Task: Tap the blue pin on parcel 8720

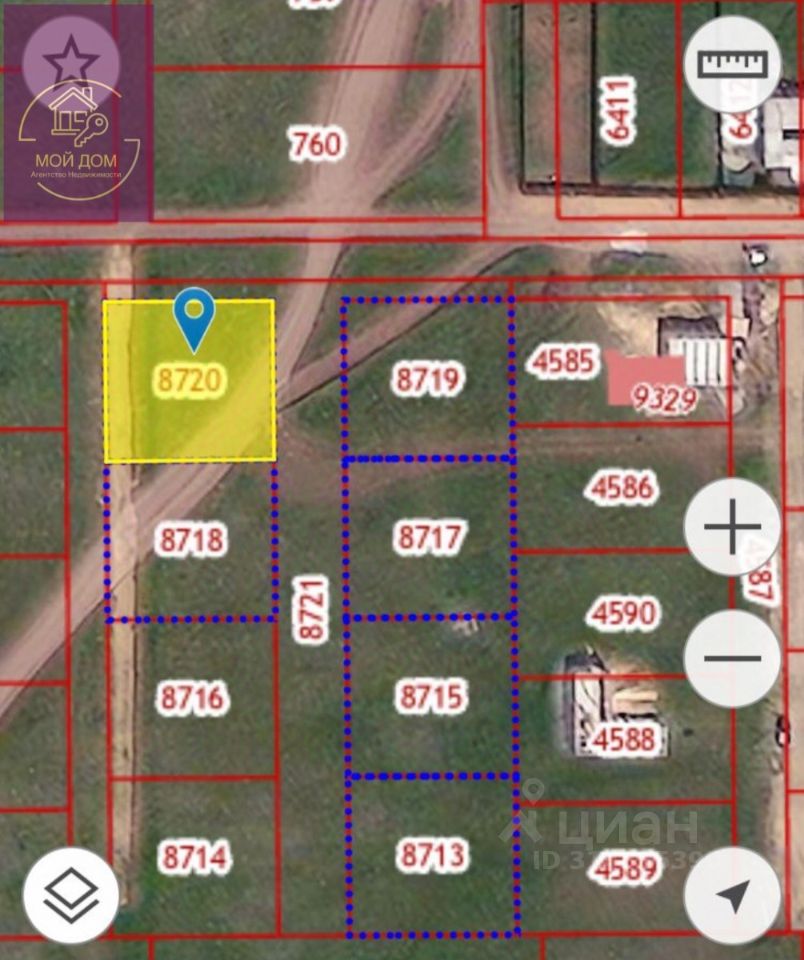Action: tap(193, 317)
